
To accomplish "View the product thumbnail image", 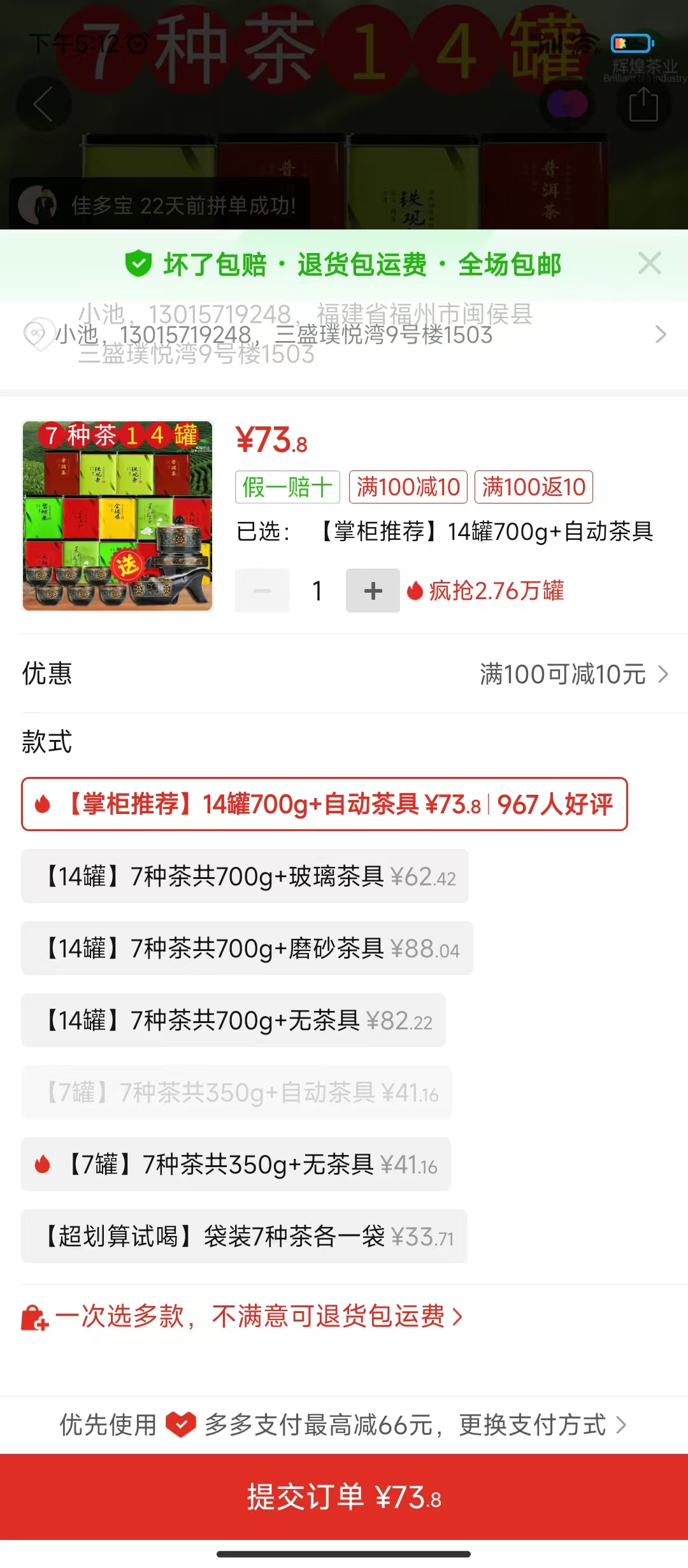I will [118, 516].
